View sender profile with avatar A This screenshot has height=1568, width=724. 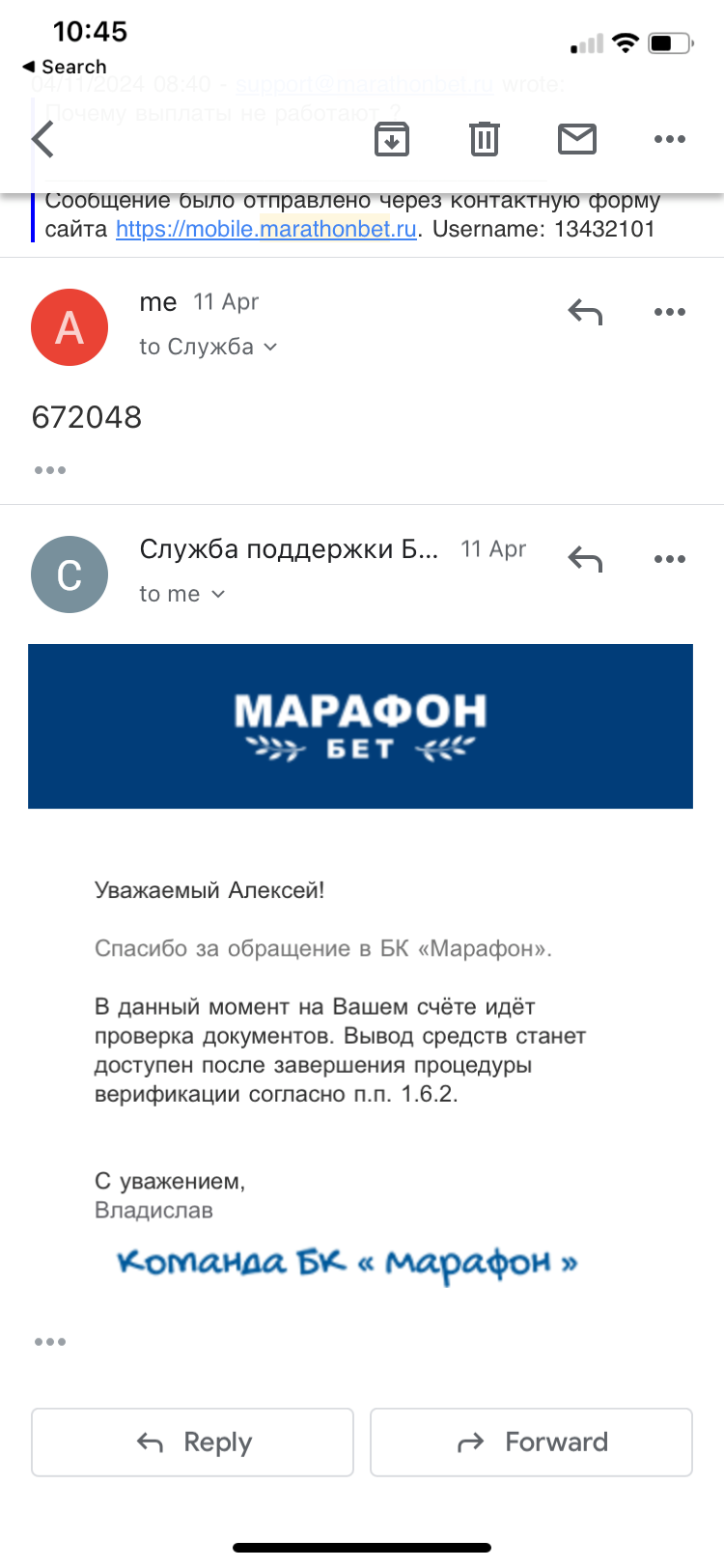70,327
